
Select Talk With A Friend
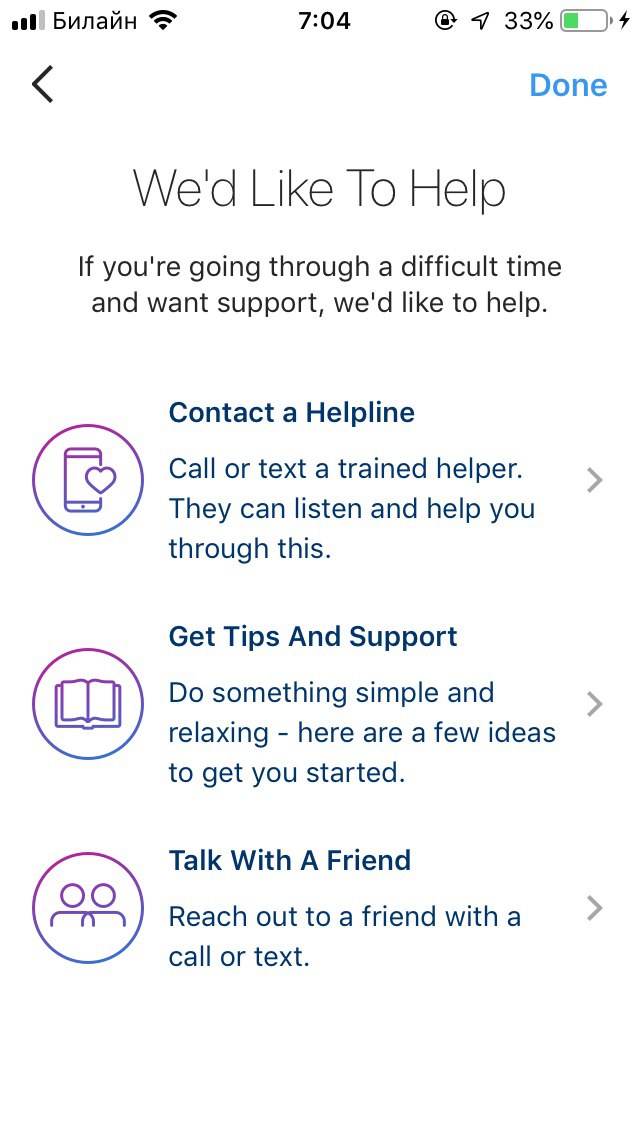pyautogui.click(x=320, y=908)
